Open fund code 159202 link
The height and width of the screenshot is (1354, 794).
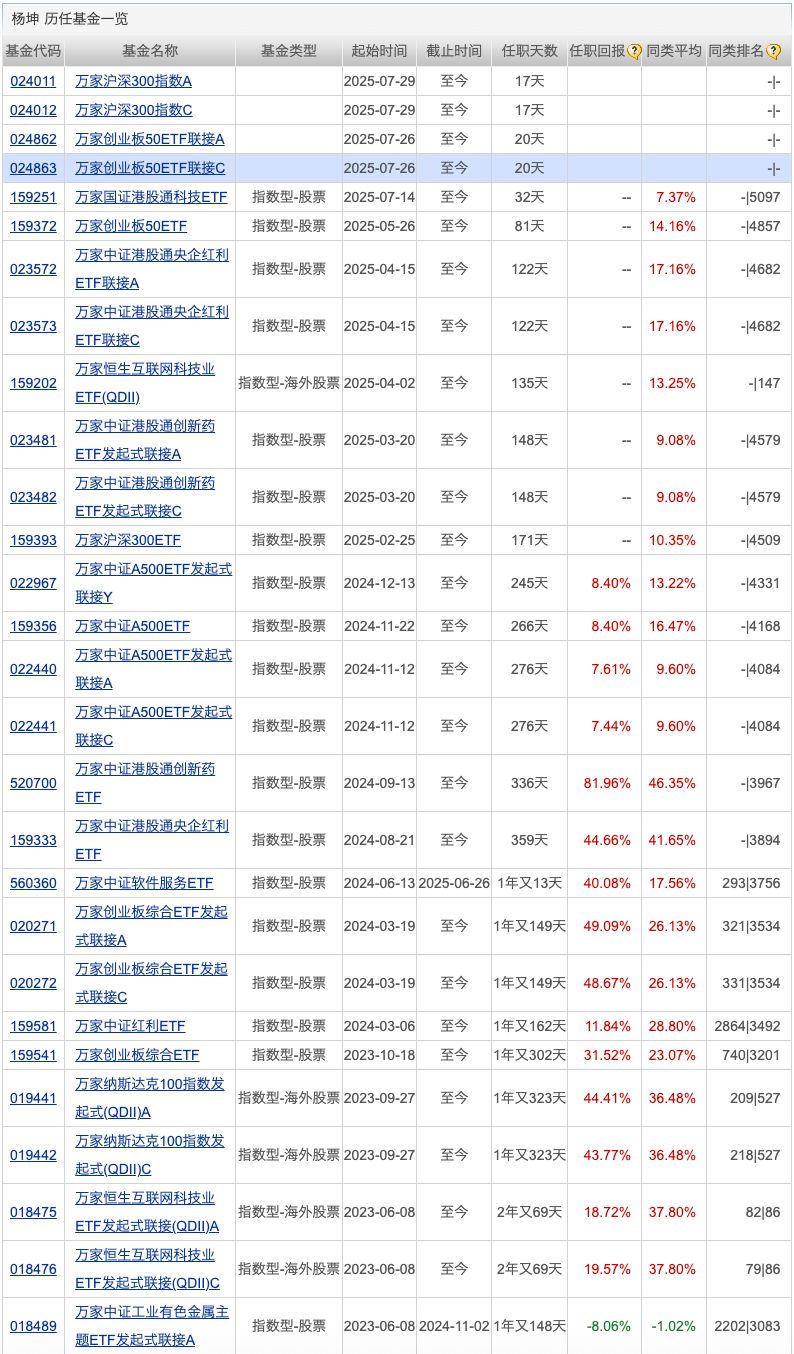click(33, 383)
